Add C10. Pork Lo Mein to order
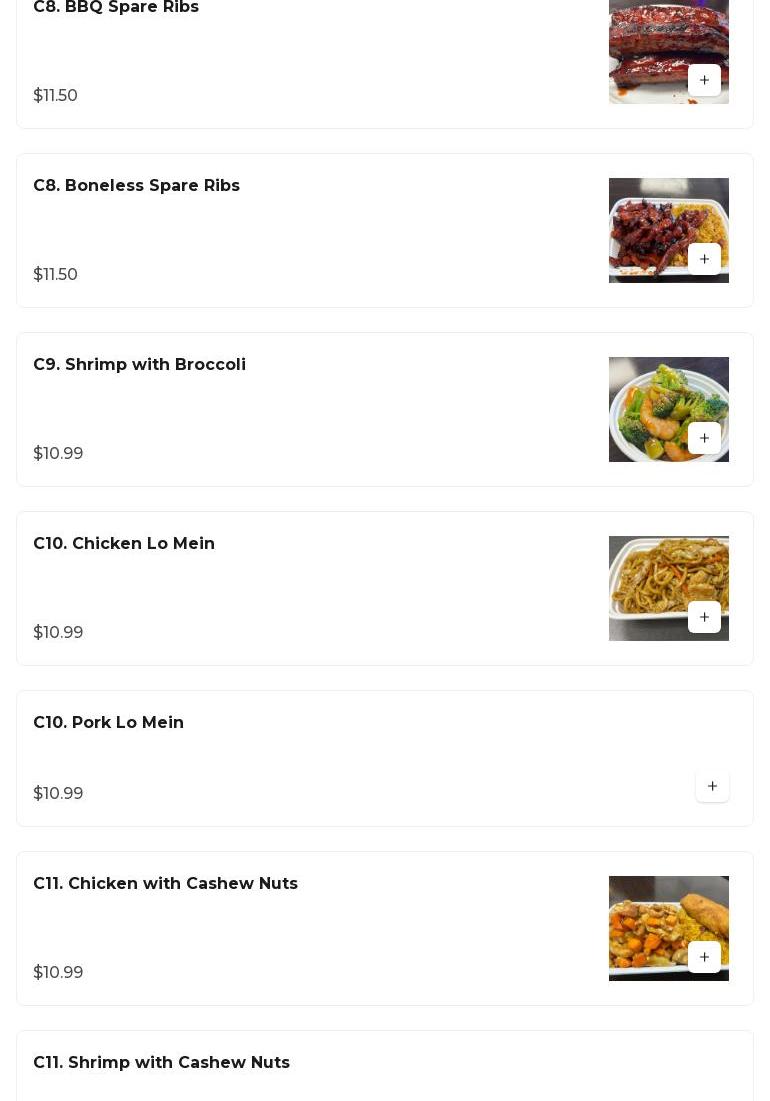770x1101 pixels. tap(712, 786)
